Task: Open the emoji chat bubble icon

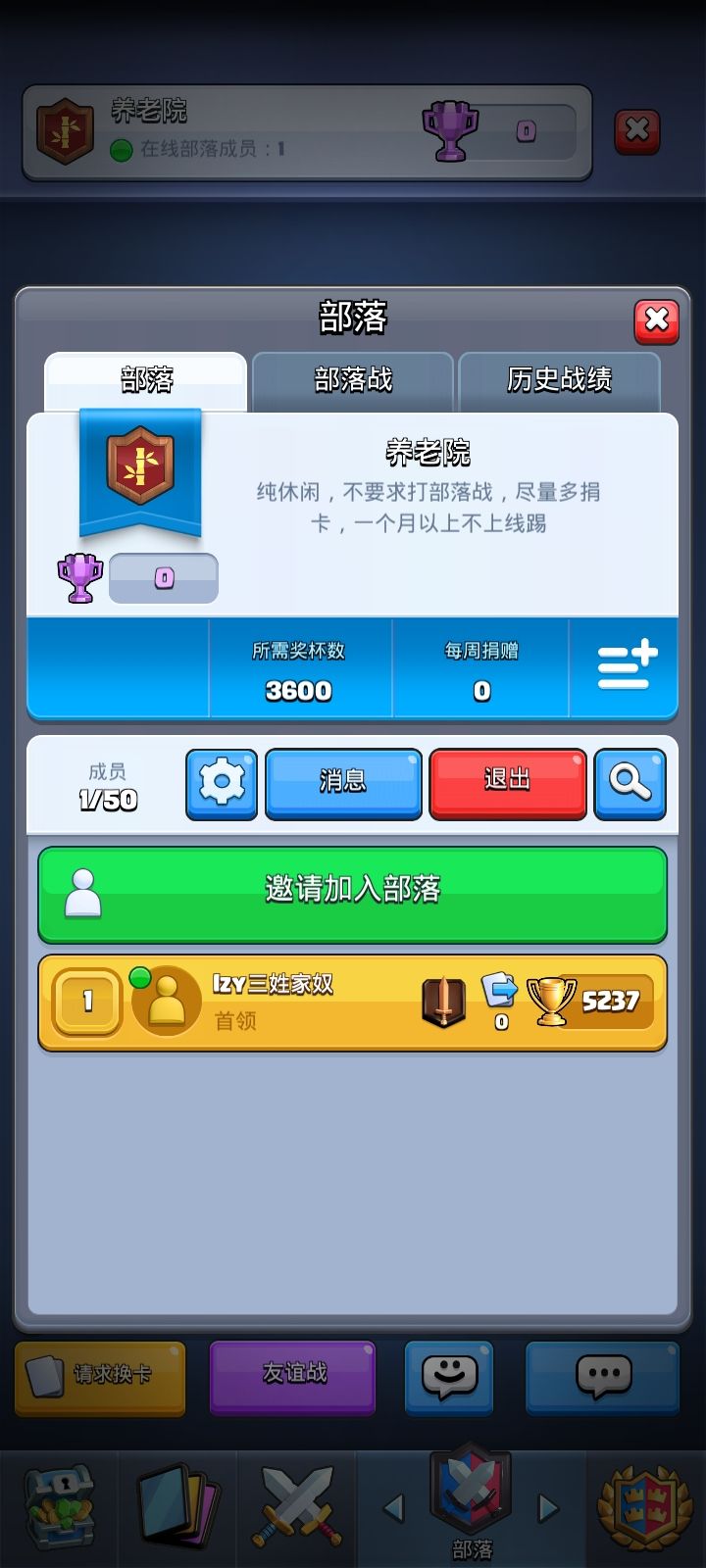Action: click(448, 1378)
